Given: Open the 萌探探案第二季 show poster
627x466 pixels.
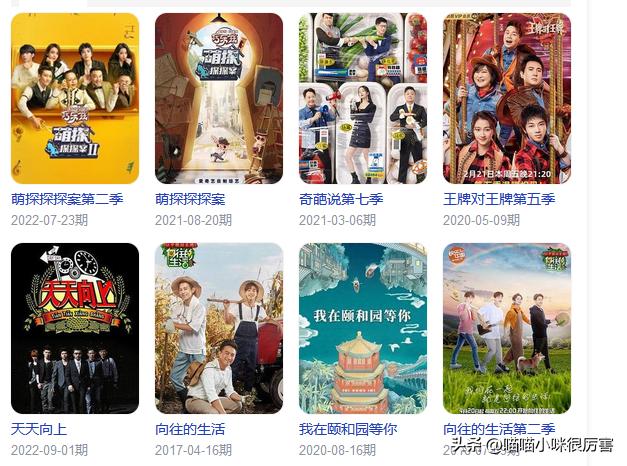Looking at the screenshot, I should (75, 98).
